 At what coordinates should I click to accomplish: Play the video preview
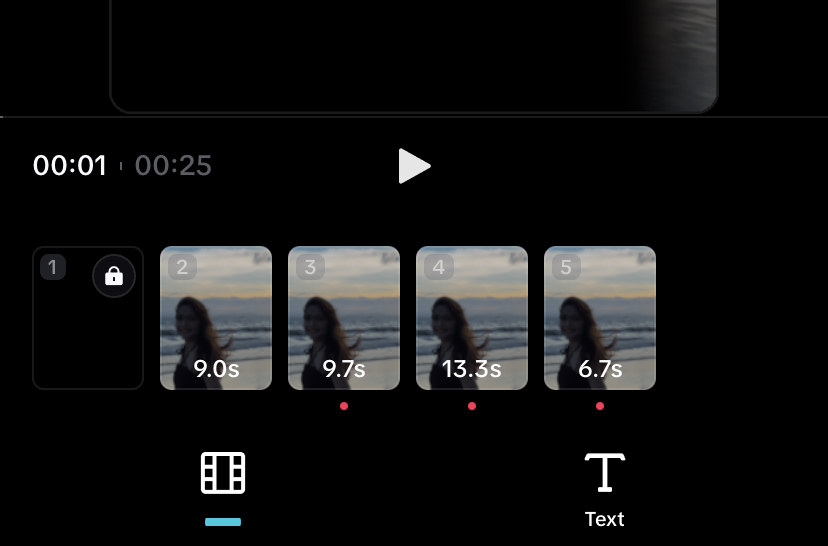tap(414, 166)
